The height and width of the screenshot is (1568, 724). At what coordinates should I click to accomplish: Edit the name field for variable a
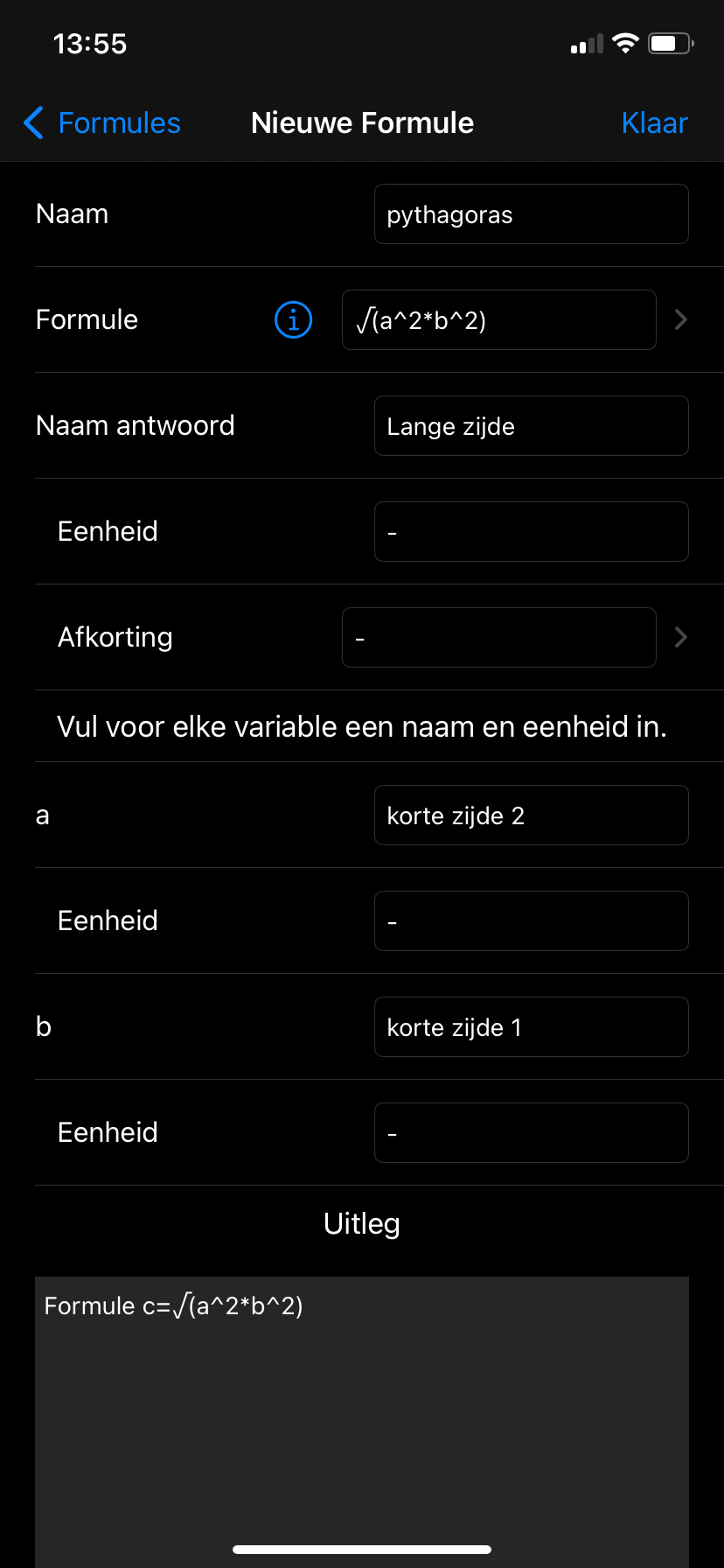tap(531, 815)
